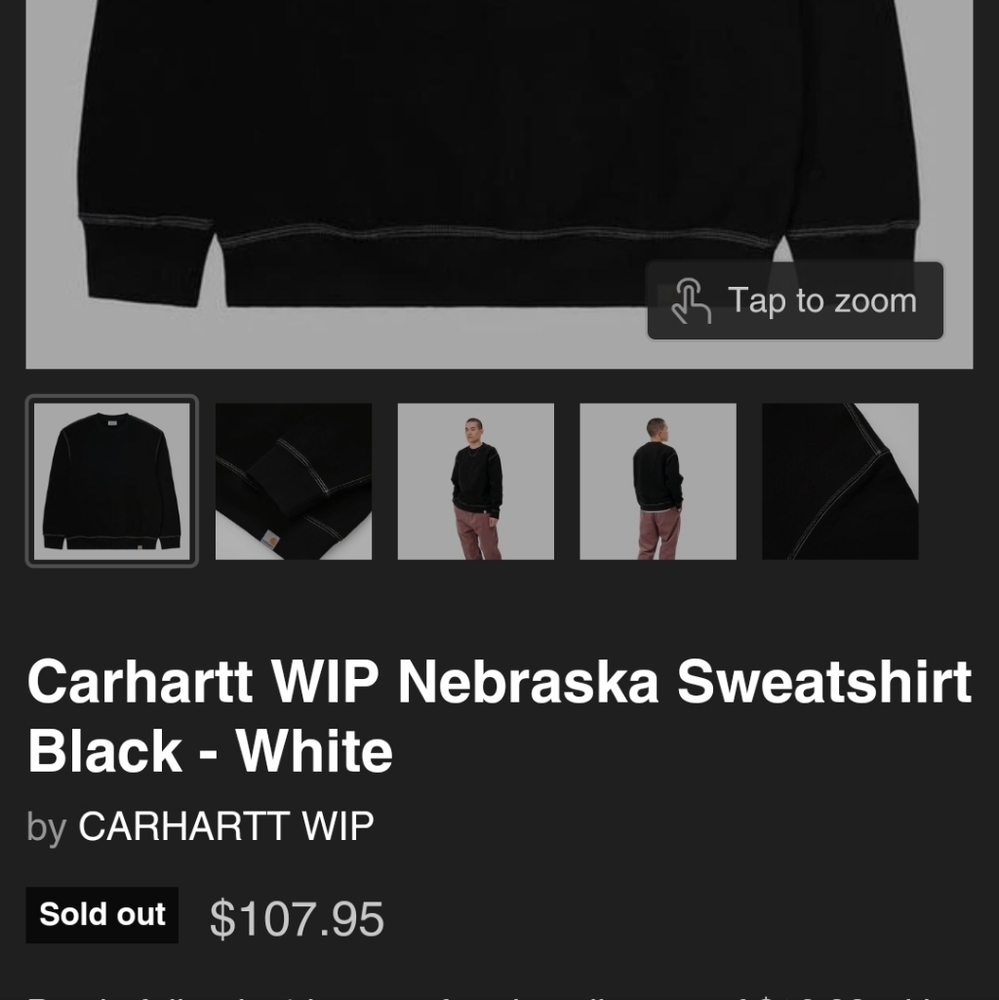View the model wearing sweatshirt front thumbnail
The image size is (999, 1000).
(x=476, y=481)
